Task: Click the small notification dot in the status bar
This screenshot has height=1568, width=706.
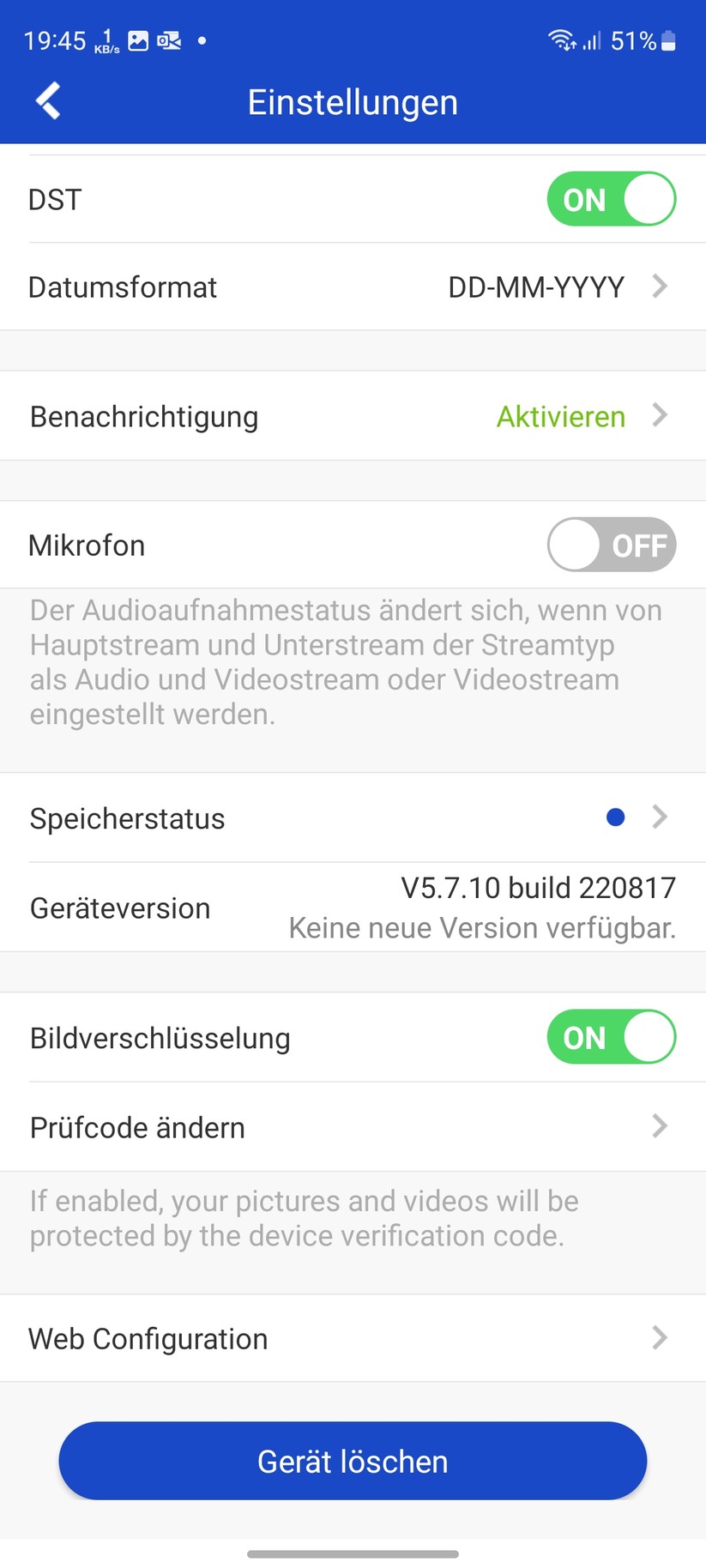Action: (x=202, y=40)
